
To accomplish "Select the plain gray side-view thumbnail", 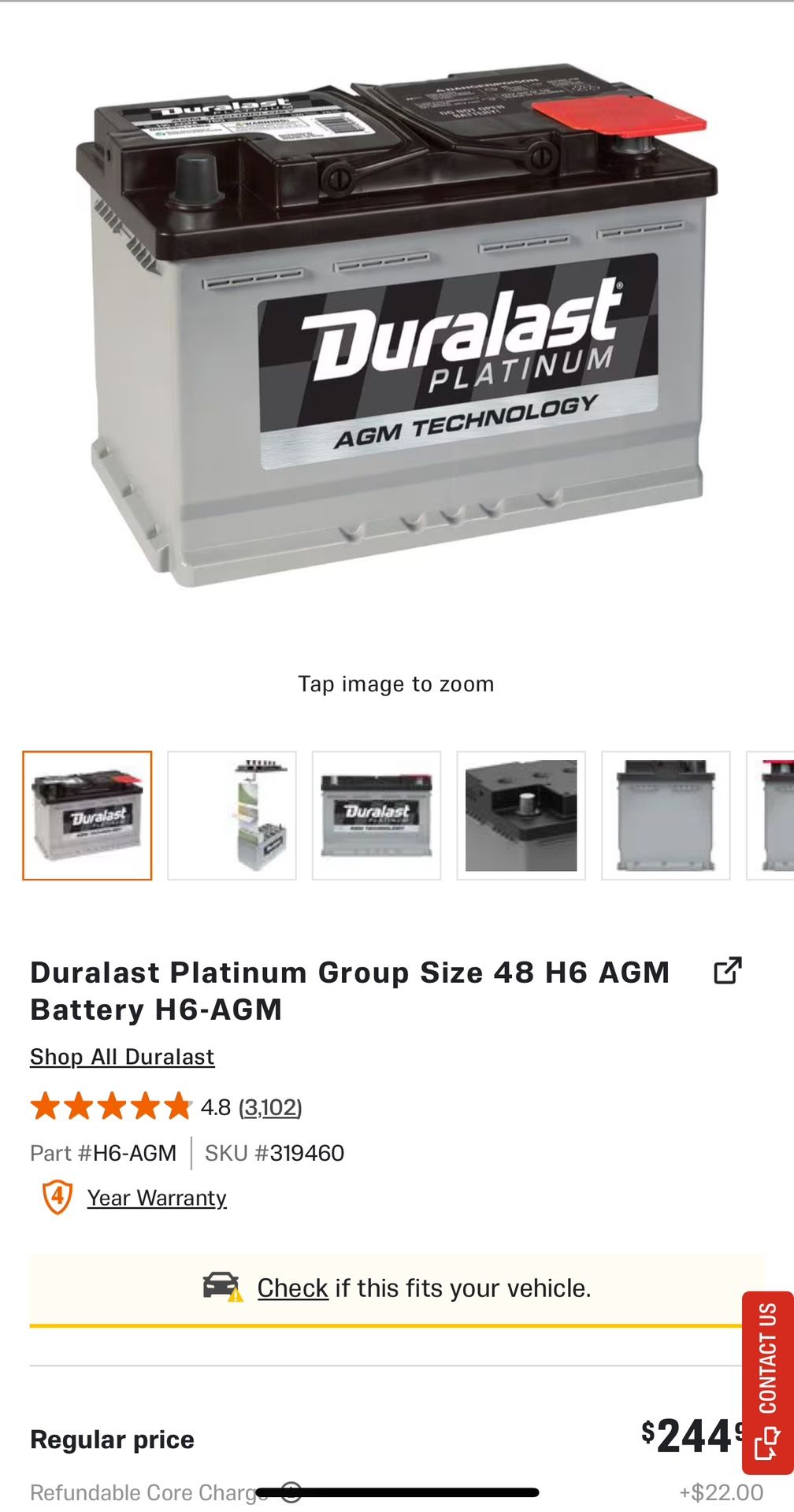I will coord(666,815).
